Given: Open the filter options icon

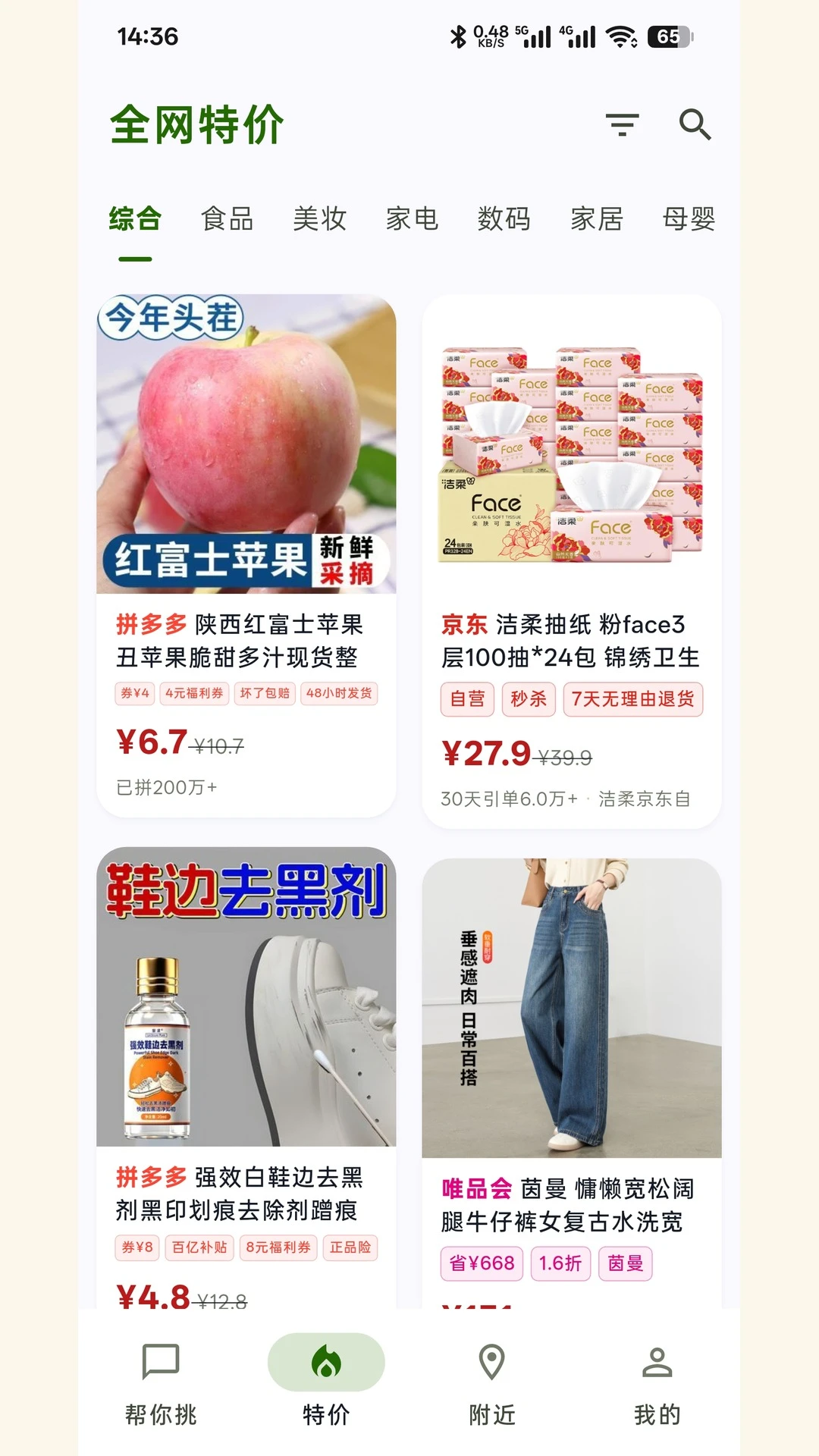Looking at the screenshot, I should click(622, 124).
